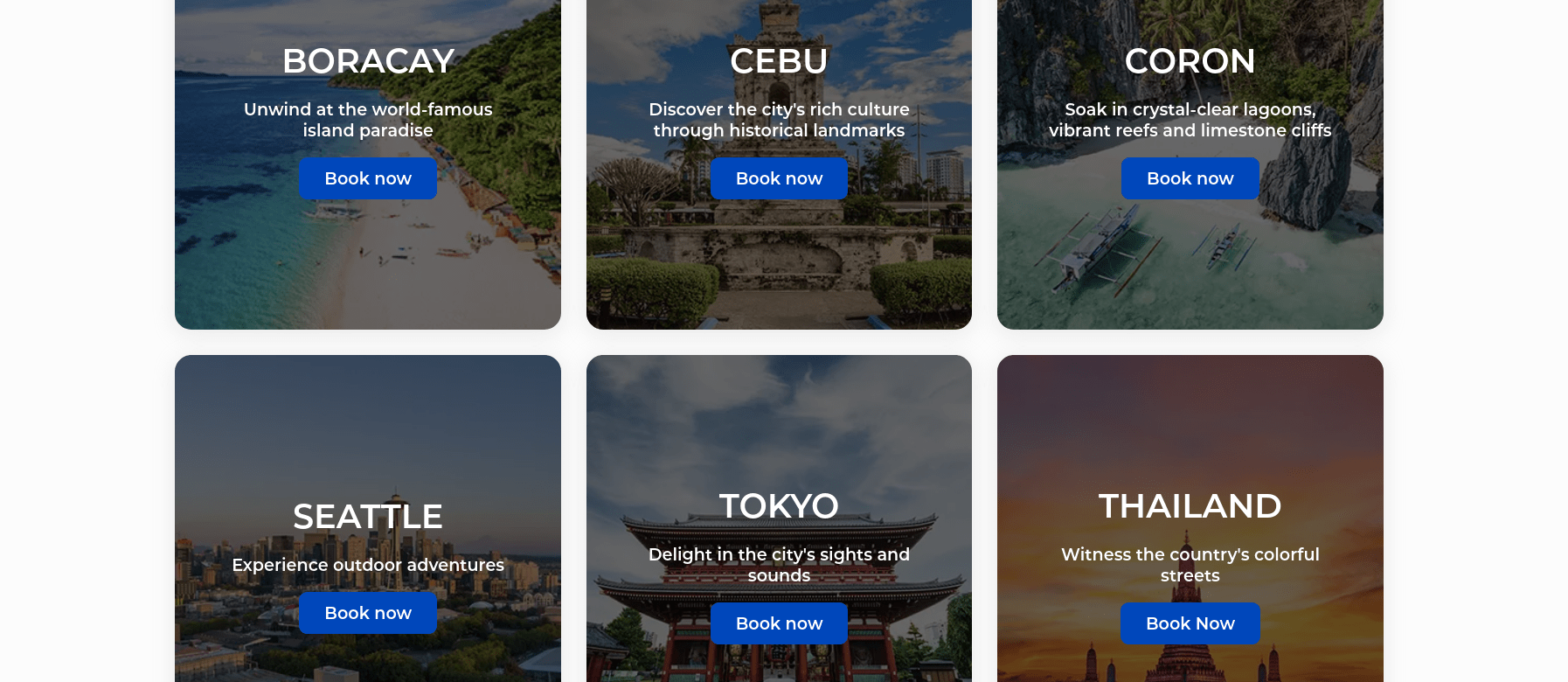Select Book now under Coron

tap(1190, 178)
